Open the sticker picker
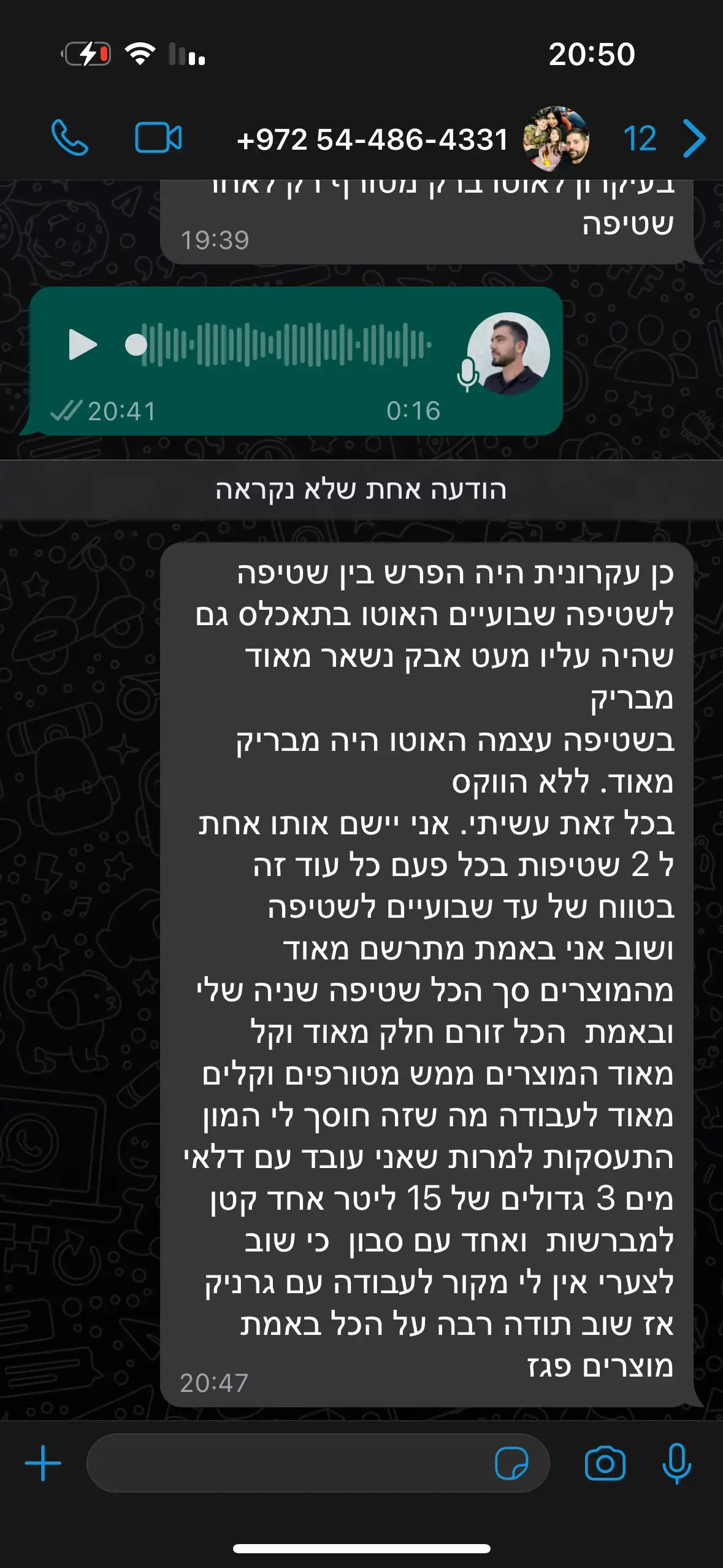 tap(511, 1464)
